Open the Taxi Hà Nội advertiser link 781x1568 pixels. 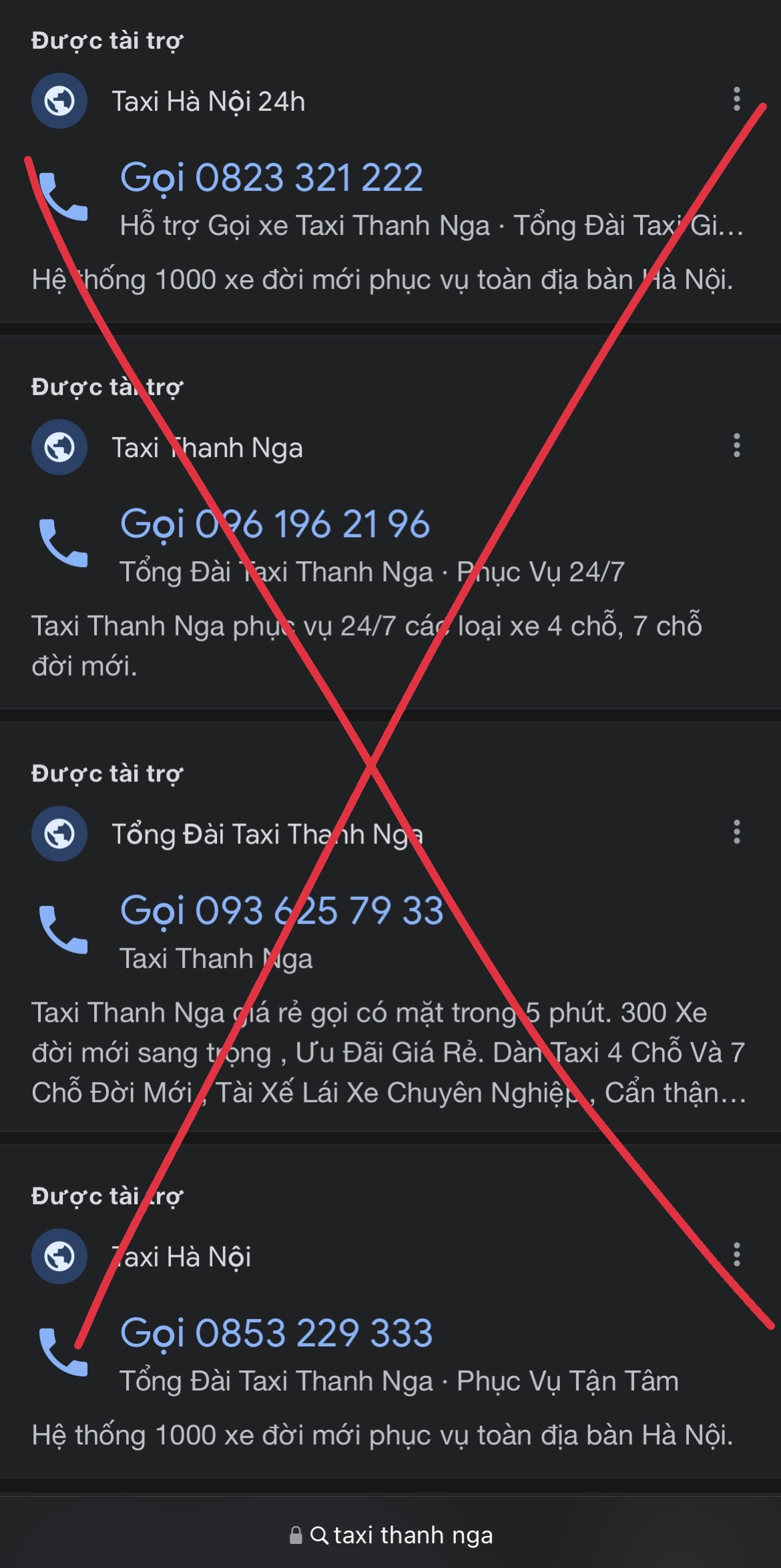(182, 1257)
